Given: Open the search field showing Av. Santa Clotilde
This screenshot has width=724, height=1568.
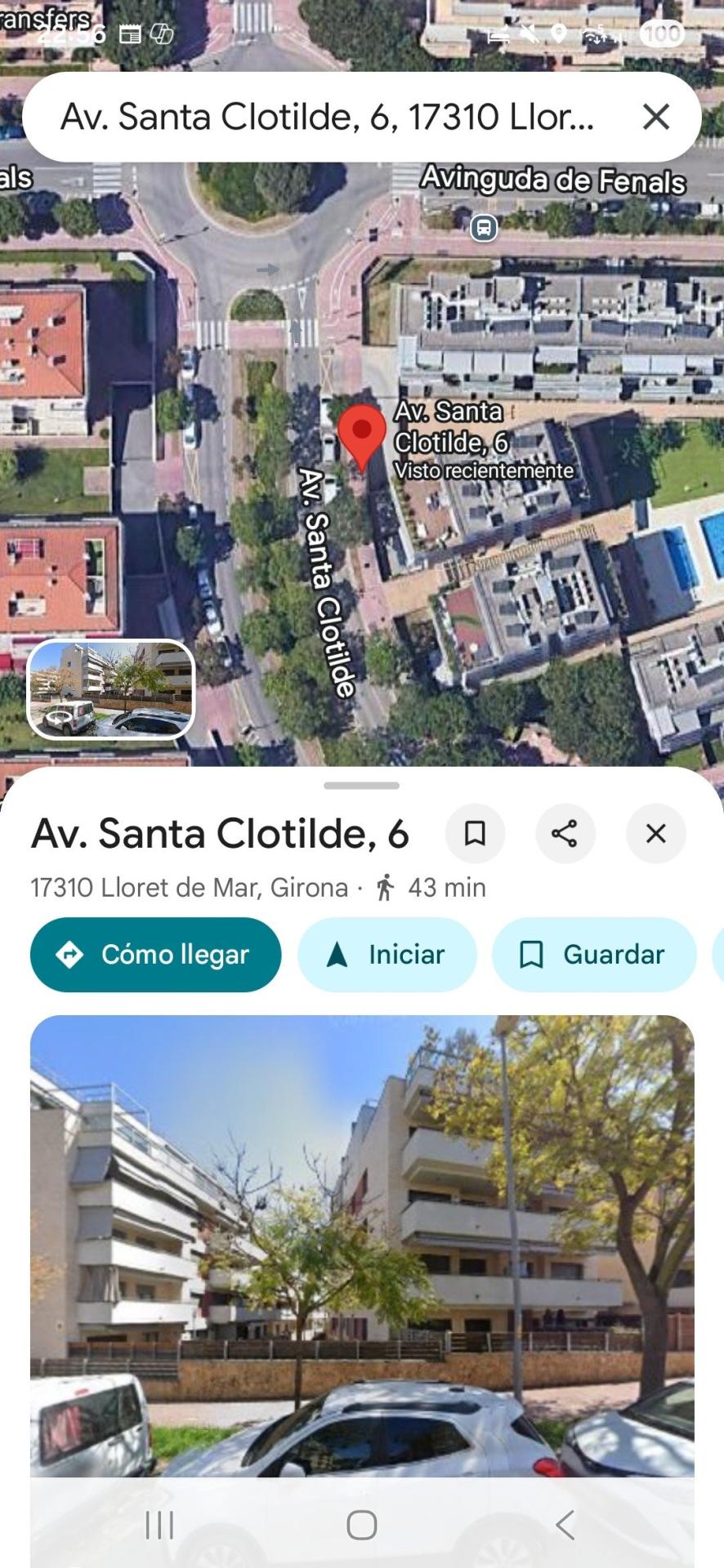Looking at the screenshot, I should pyautogui.click(x=327, y=117).
